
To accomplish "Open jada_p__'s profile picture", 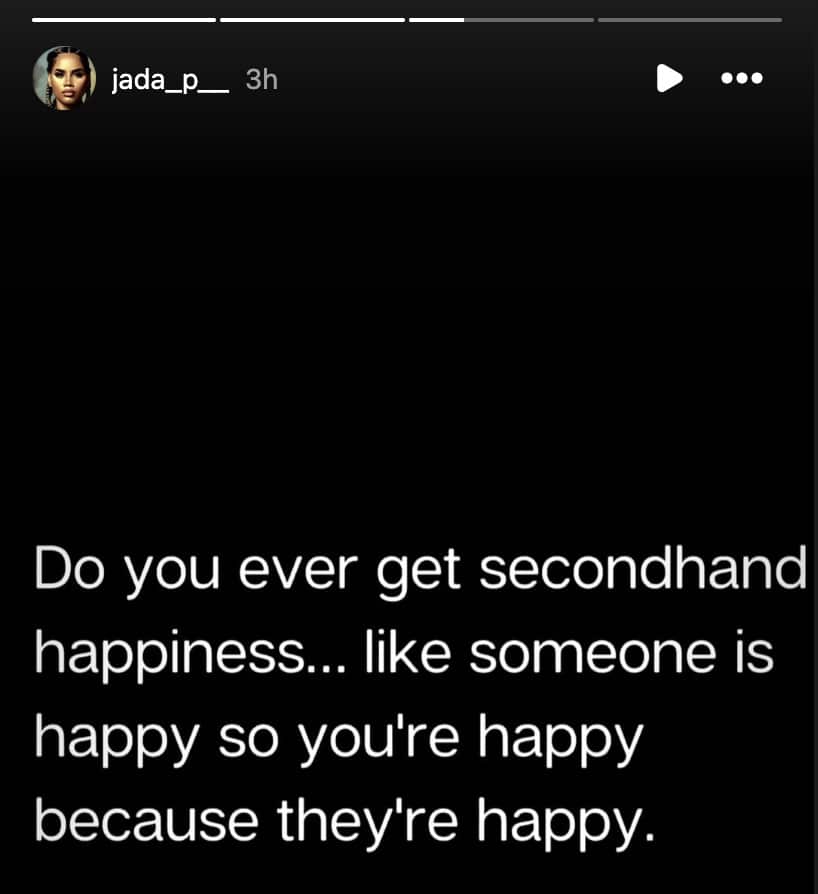I will click(x=64, y=78).
